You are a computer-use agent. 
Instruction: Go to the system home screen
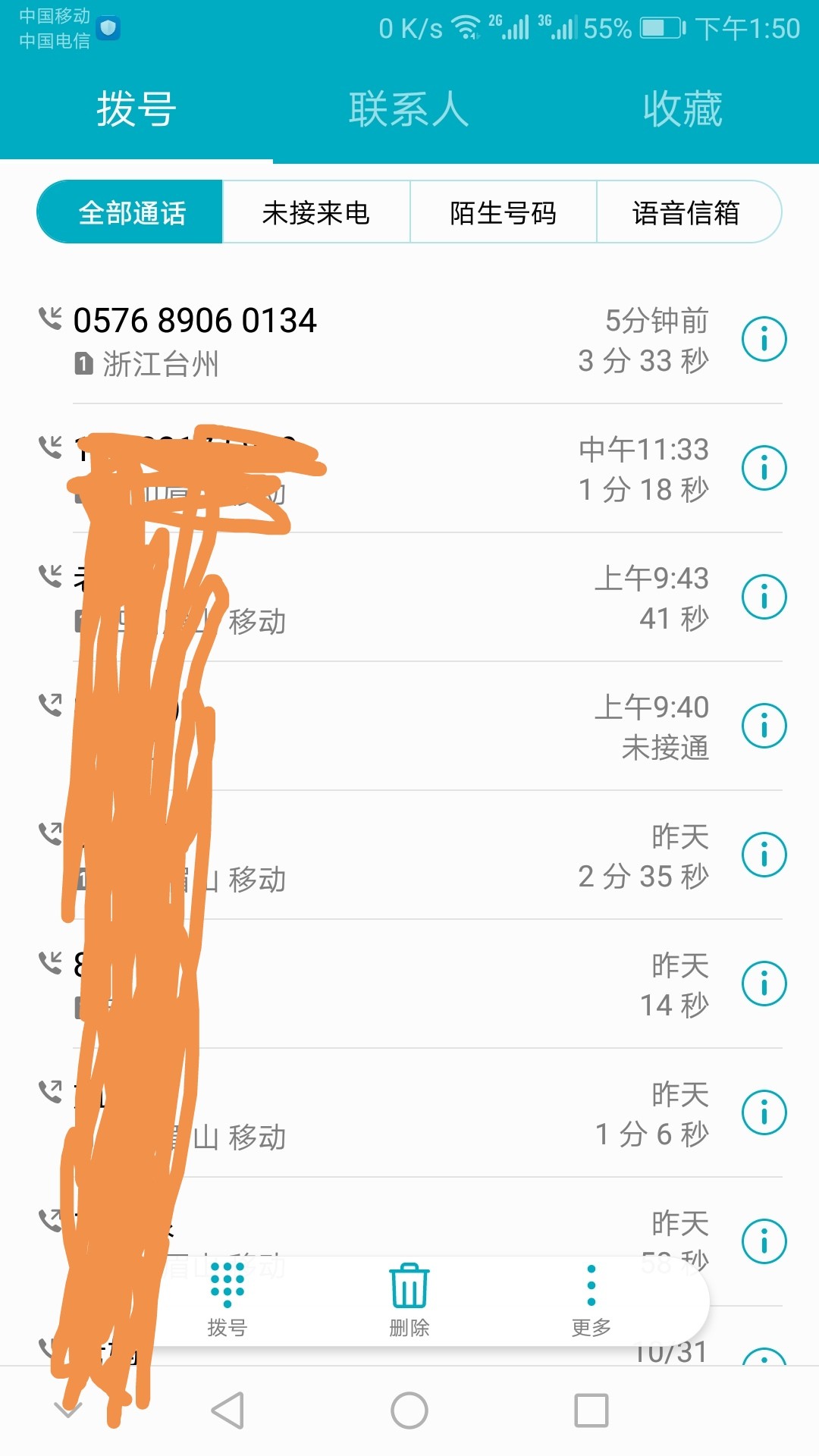pyautogui.click(x=409, y=1410)
